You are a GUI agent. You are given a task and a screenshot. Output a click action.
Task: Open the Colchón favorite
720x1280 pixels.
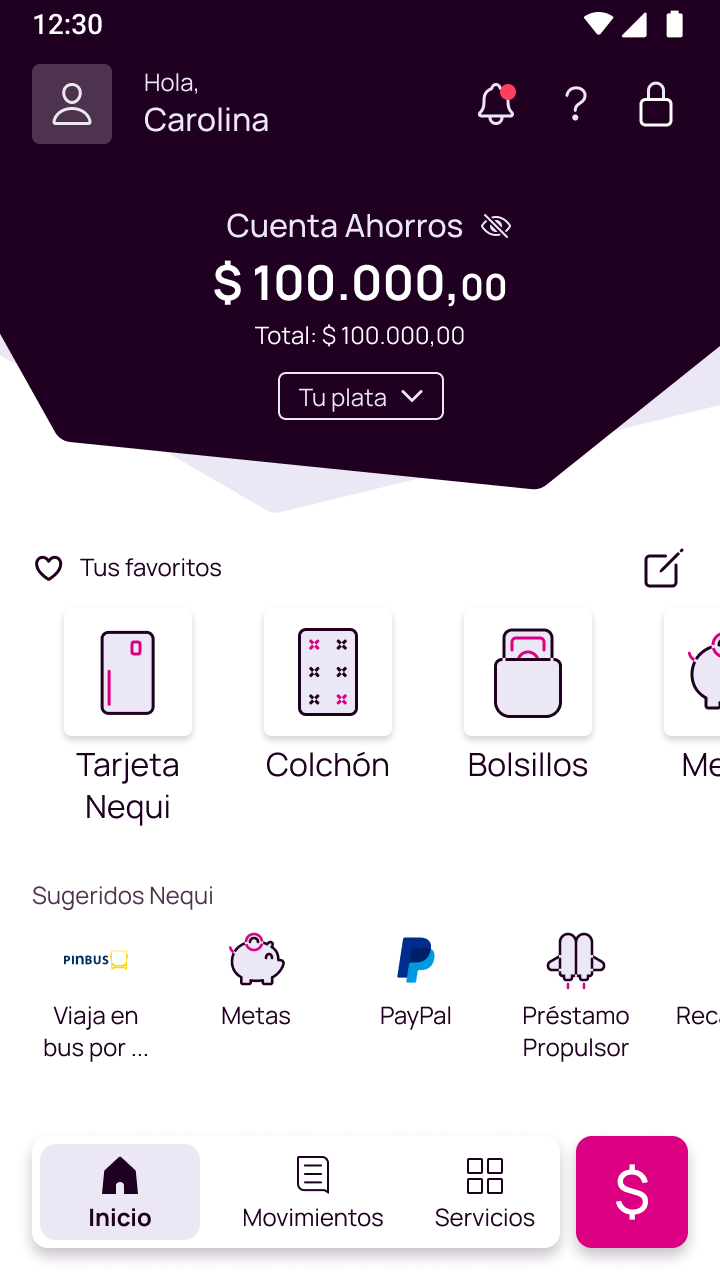328,673
